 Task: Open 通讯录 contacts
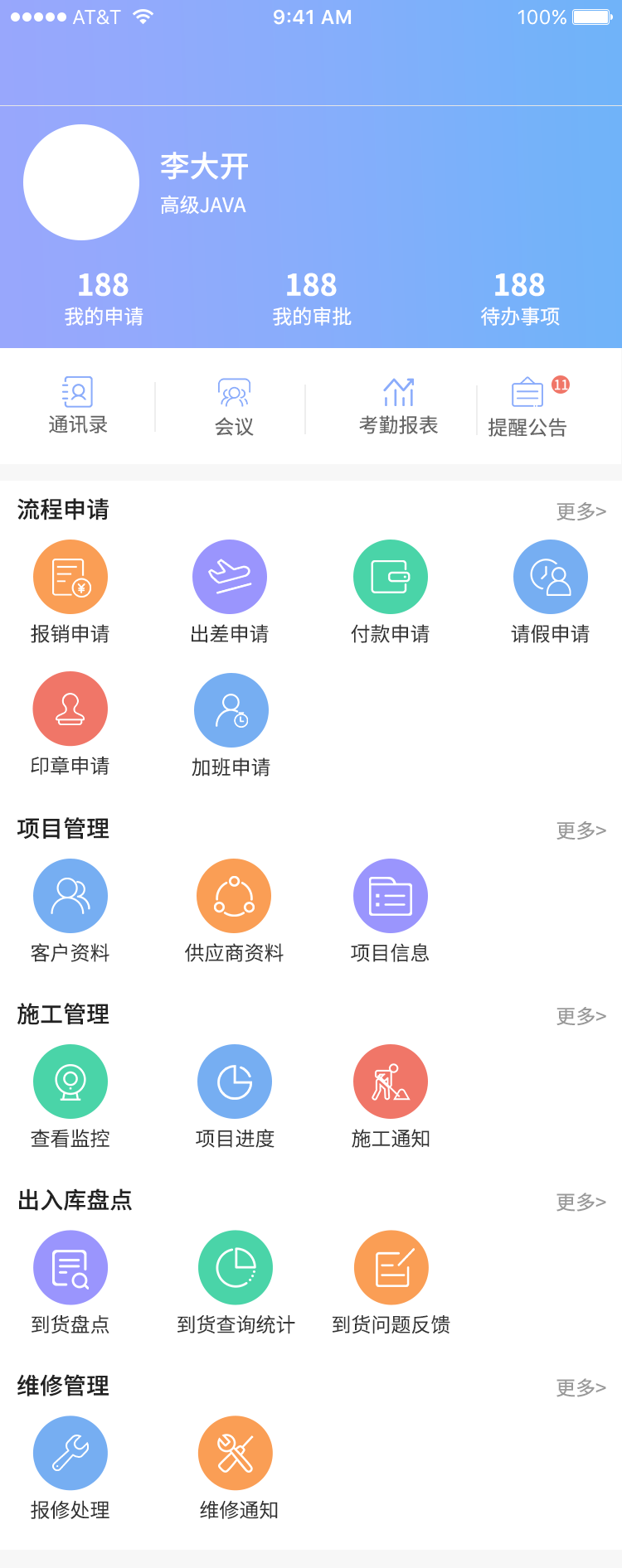point(77,405)
